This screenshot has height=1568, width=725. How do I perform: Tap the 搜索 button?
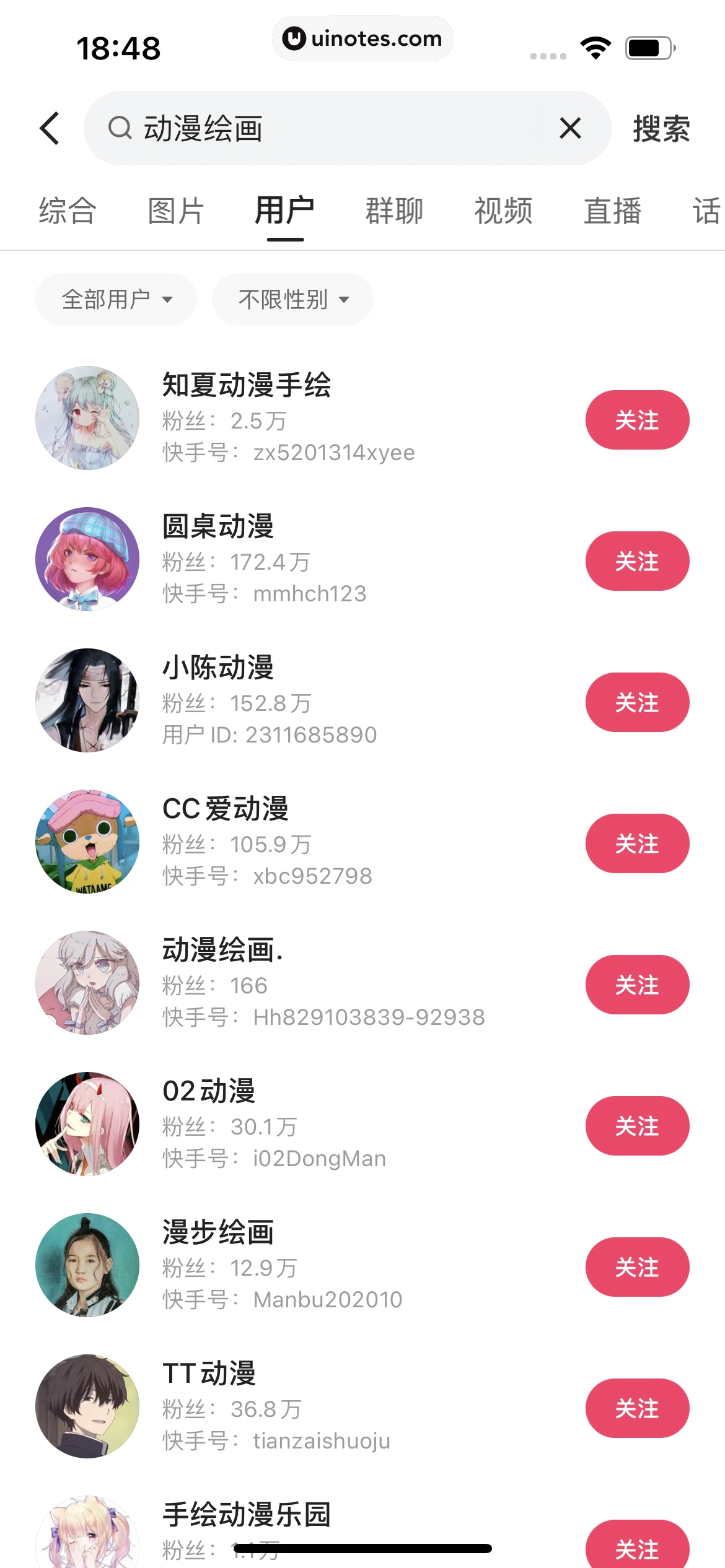click(661, 129)
